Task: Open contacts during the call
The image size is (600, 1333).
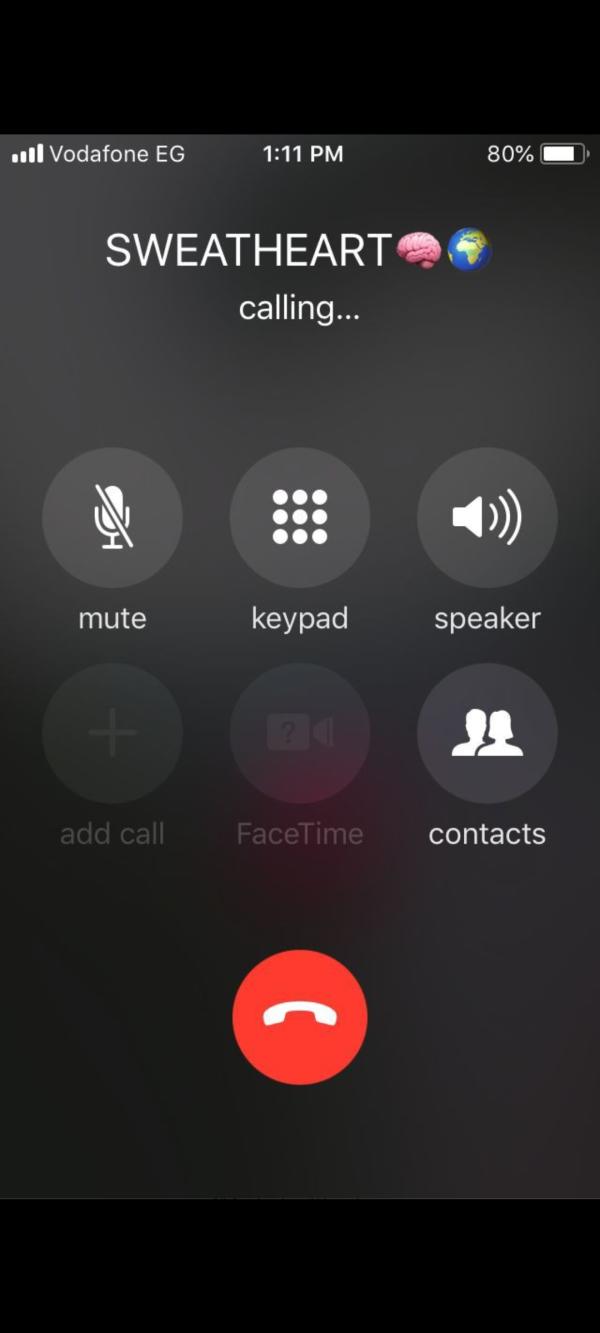Action: [487, 733]
